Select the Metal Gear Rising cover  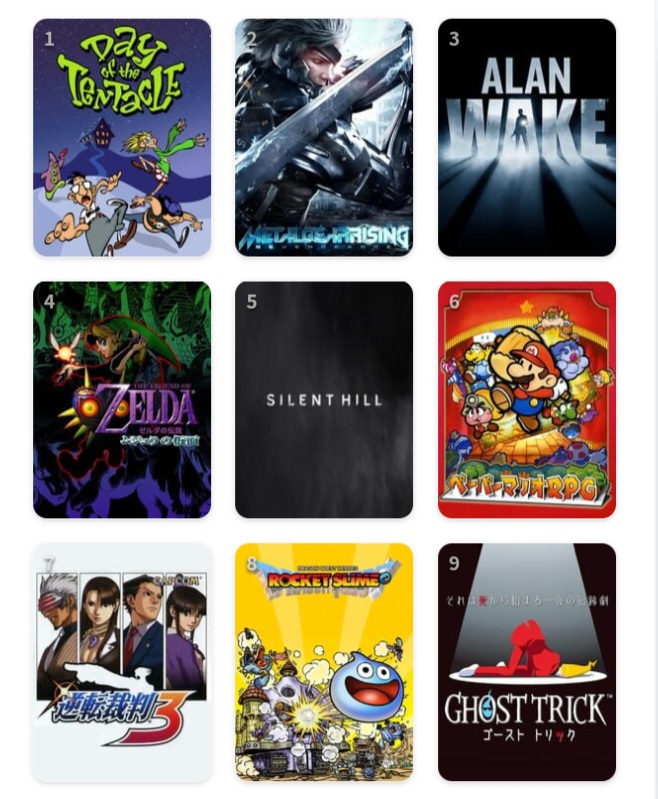point(324,138)
